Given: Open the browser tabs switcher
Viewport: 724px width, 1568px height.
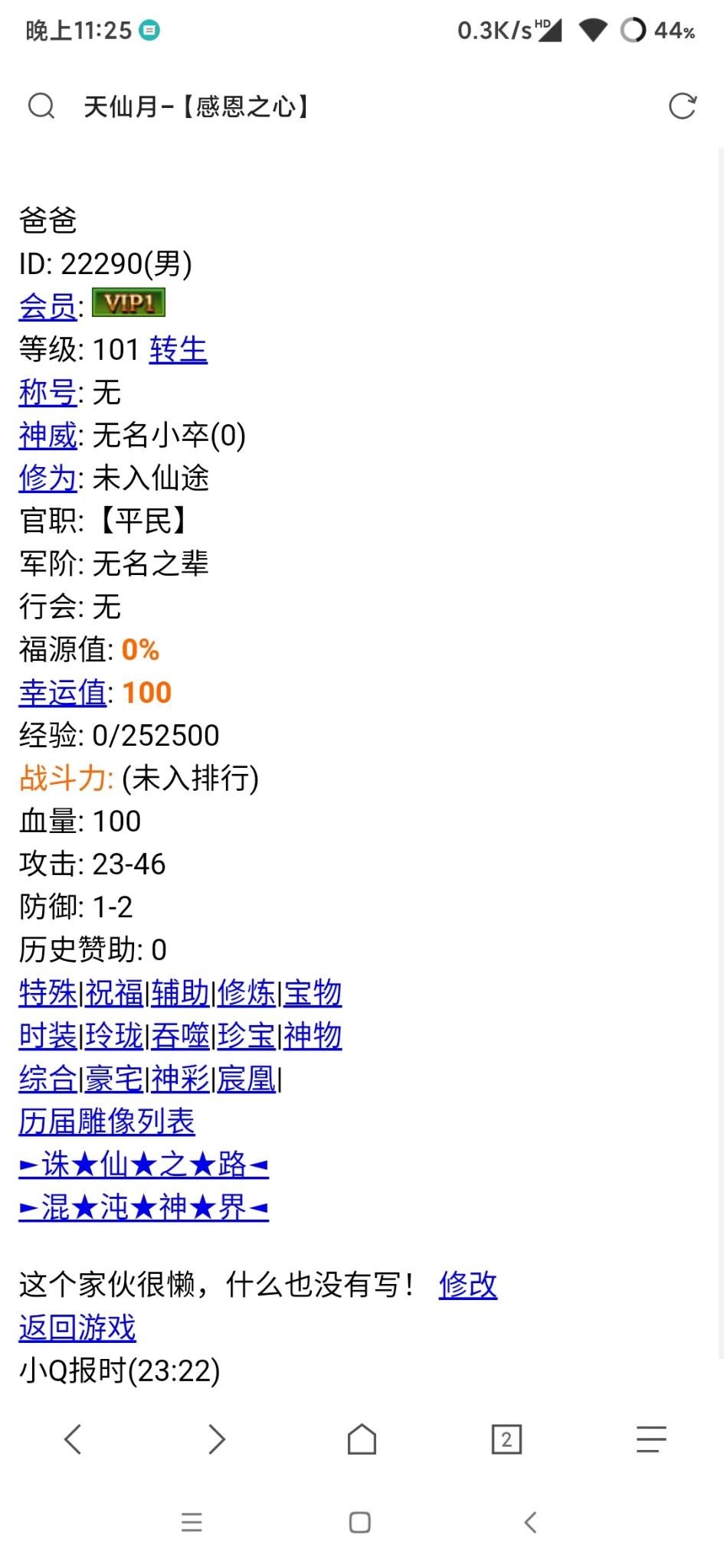Looking at the screenshot, I should click(x=506, y=1439).
